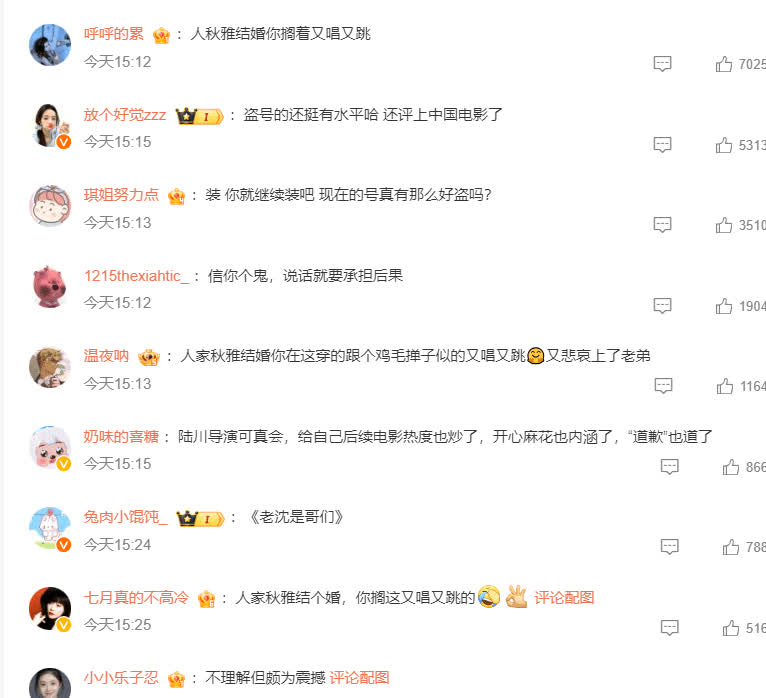Like 兔肉小馄饨_'s comment
Image resolution: width=766 pixels, height=698 pixels.
tap(730, 547)
